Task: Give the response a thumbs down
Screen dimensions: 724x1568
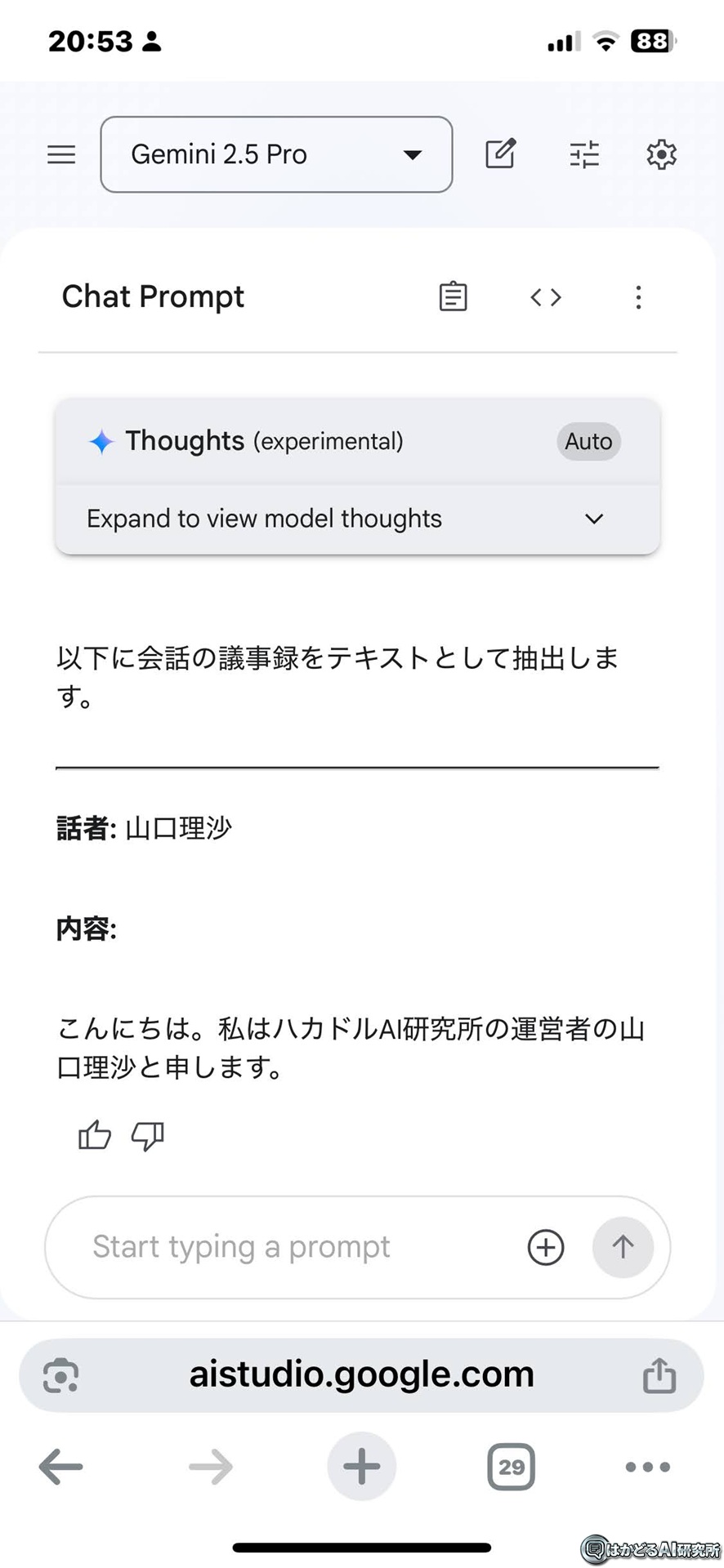Action: [148, 1135]
